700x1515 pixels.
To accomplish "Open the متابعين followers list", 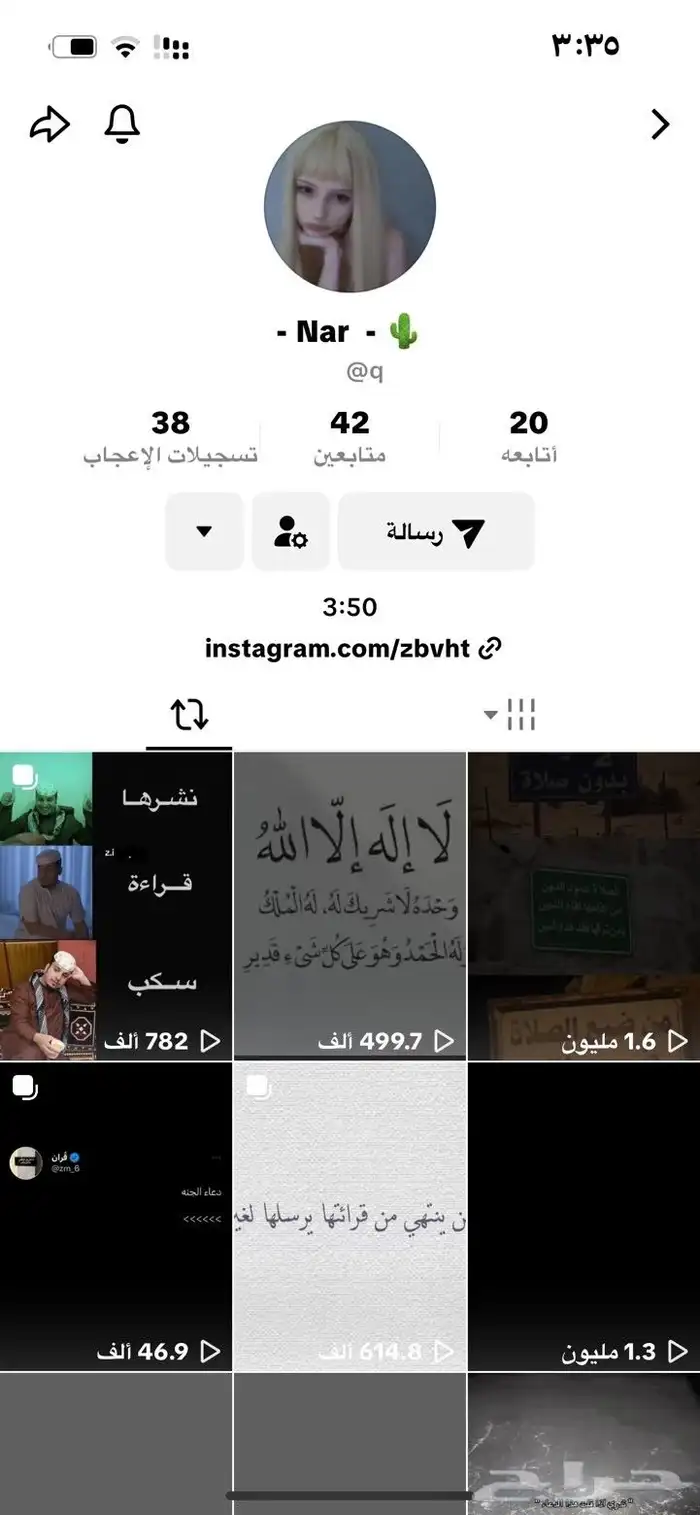I will click(350, 437).
